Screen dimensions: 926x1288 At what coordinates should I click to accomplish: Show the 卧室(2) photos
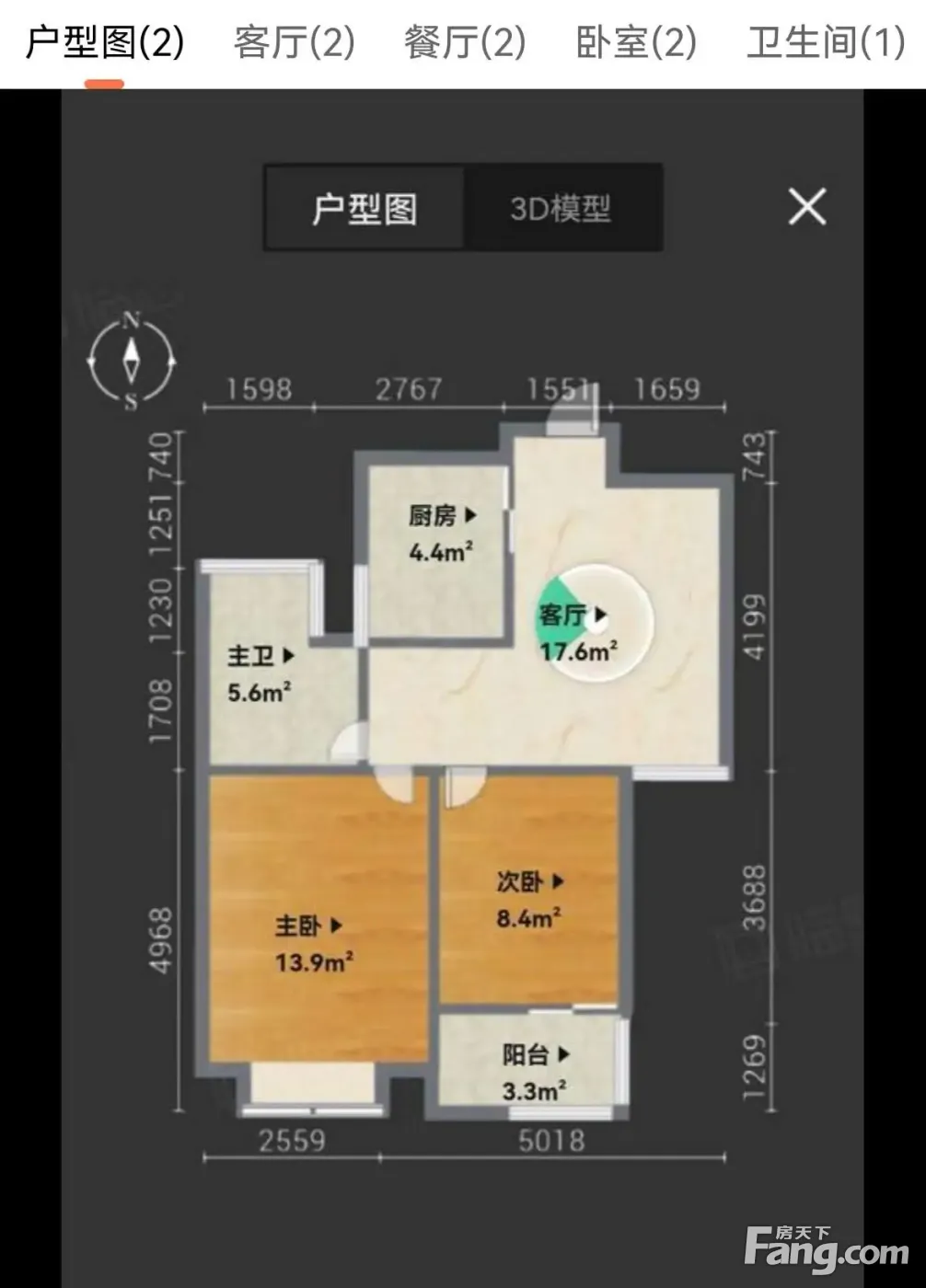click(x=636, y=43)
